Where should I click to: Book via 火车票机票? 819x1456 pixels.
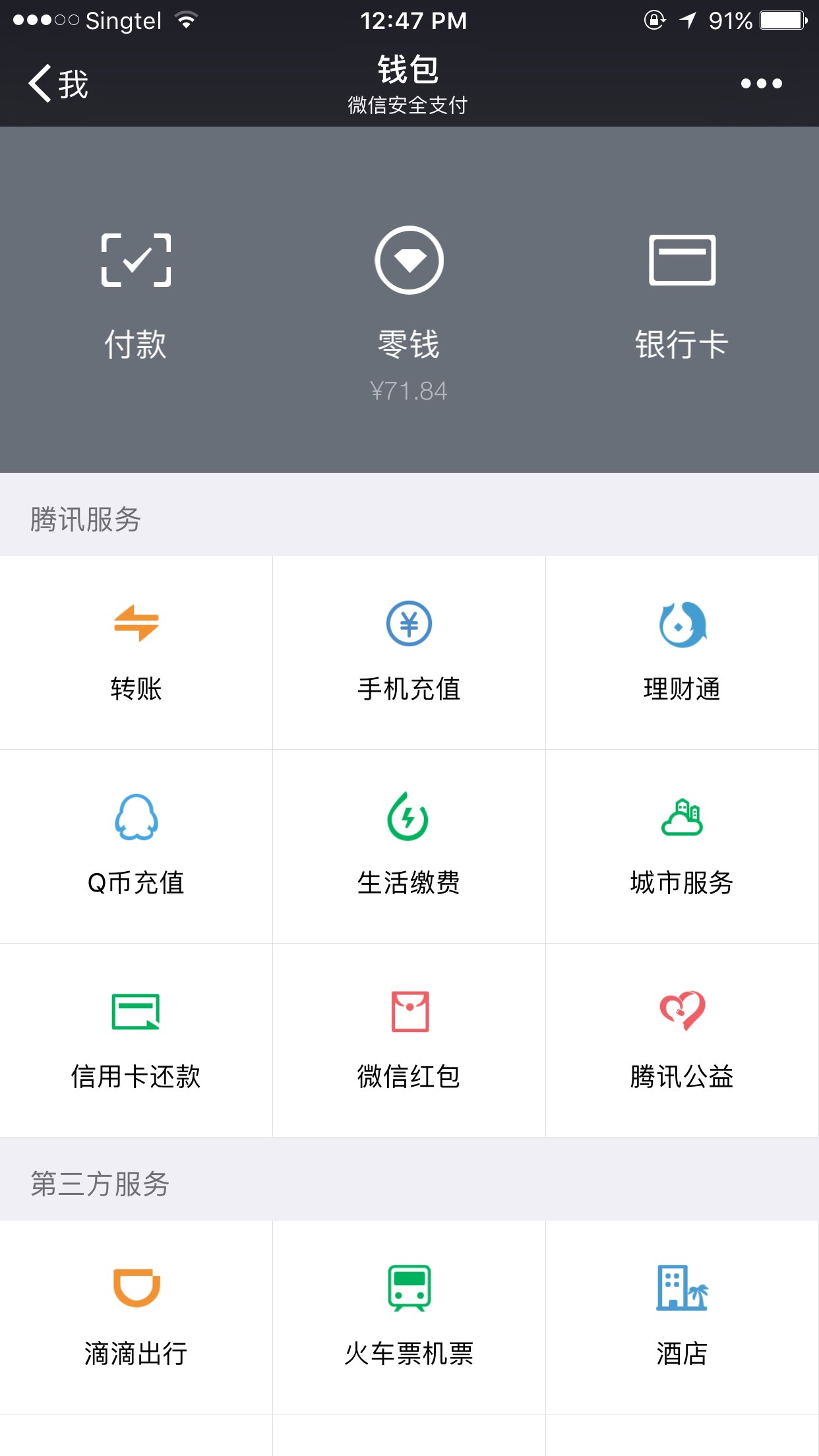tap(409, 1316)
